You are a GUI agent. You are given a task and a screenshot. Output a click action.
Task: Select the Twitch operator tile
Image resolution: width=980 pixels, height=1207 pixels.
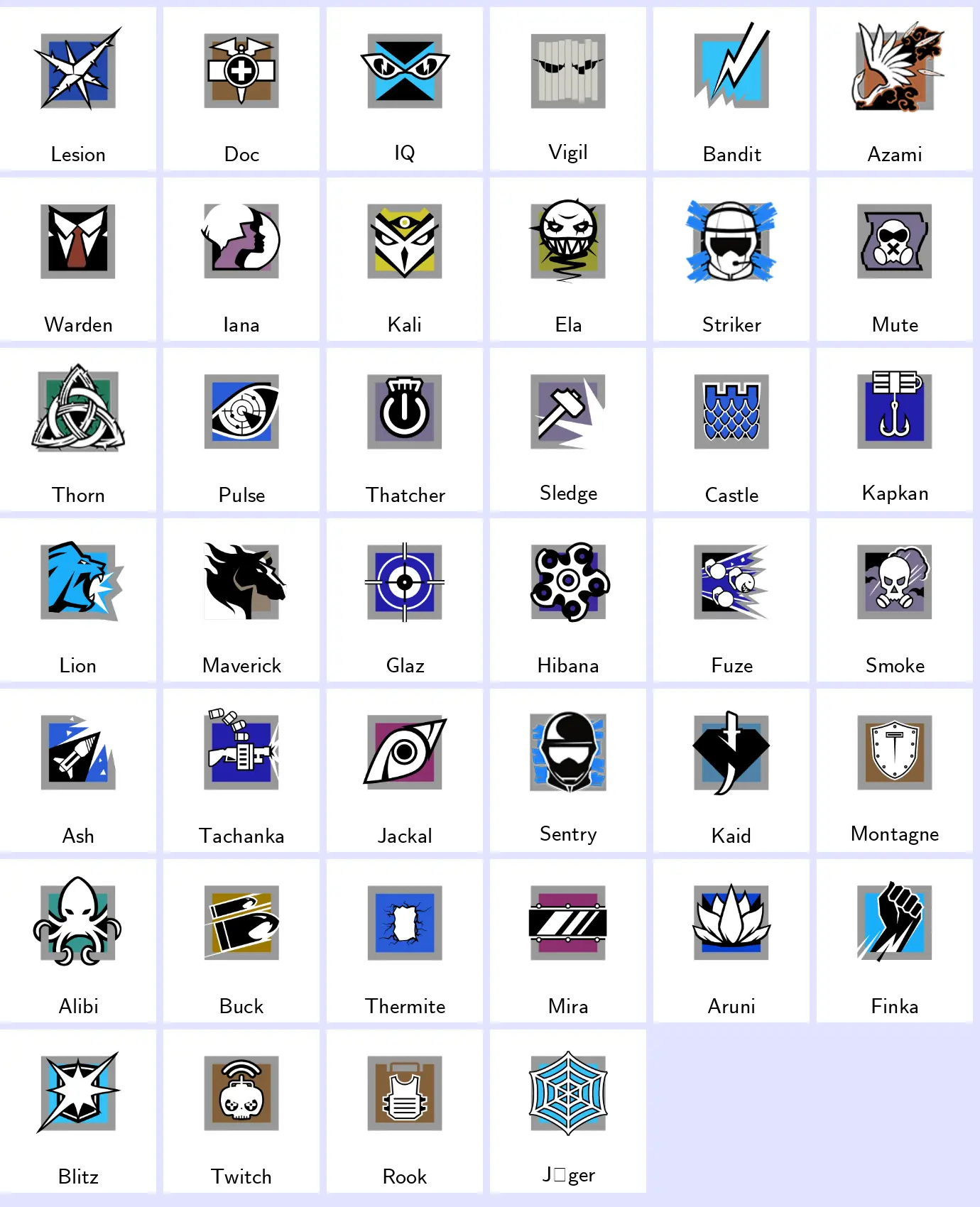tap(241, 1111)
